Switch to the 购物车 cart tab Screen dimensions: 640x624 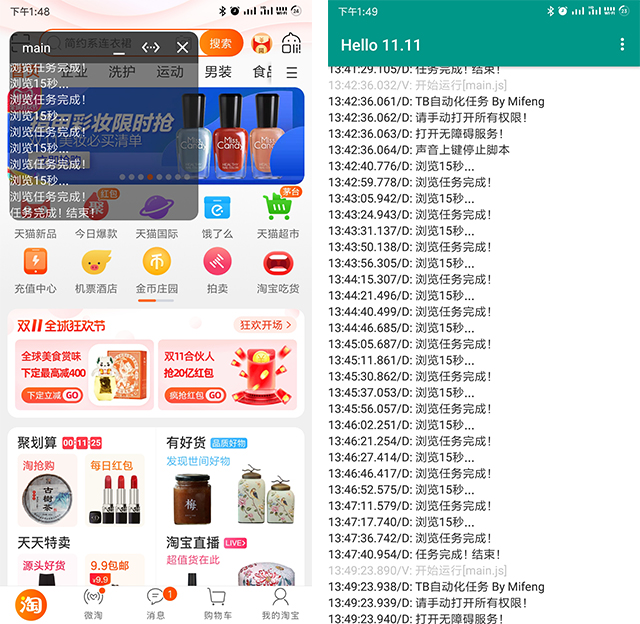[x=218, y=602]
